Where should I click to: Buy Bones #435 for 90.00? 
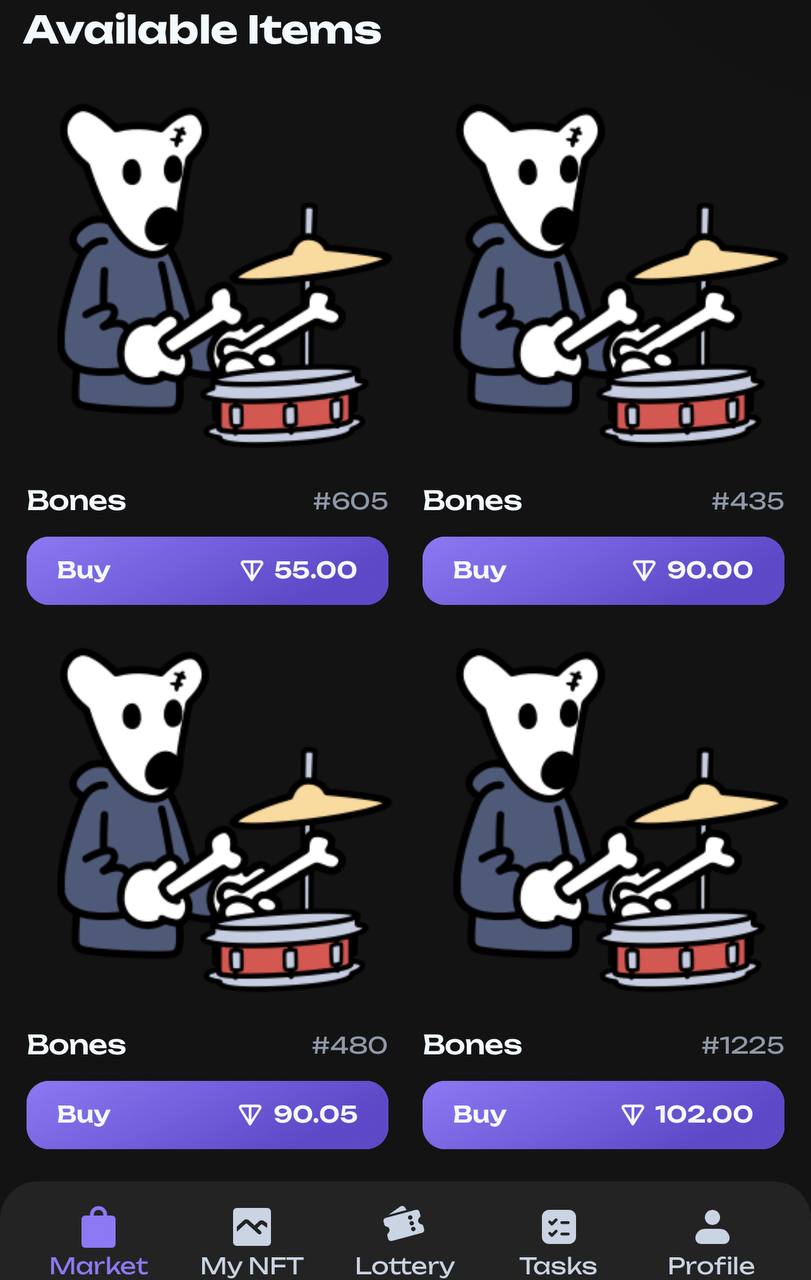tap(603, 571)
